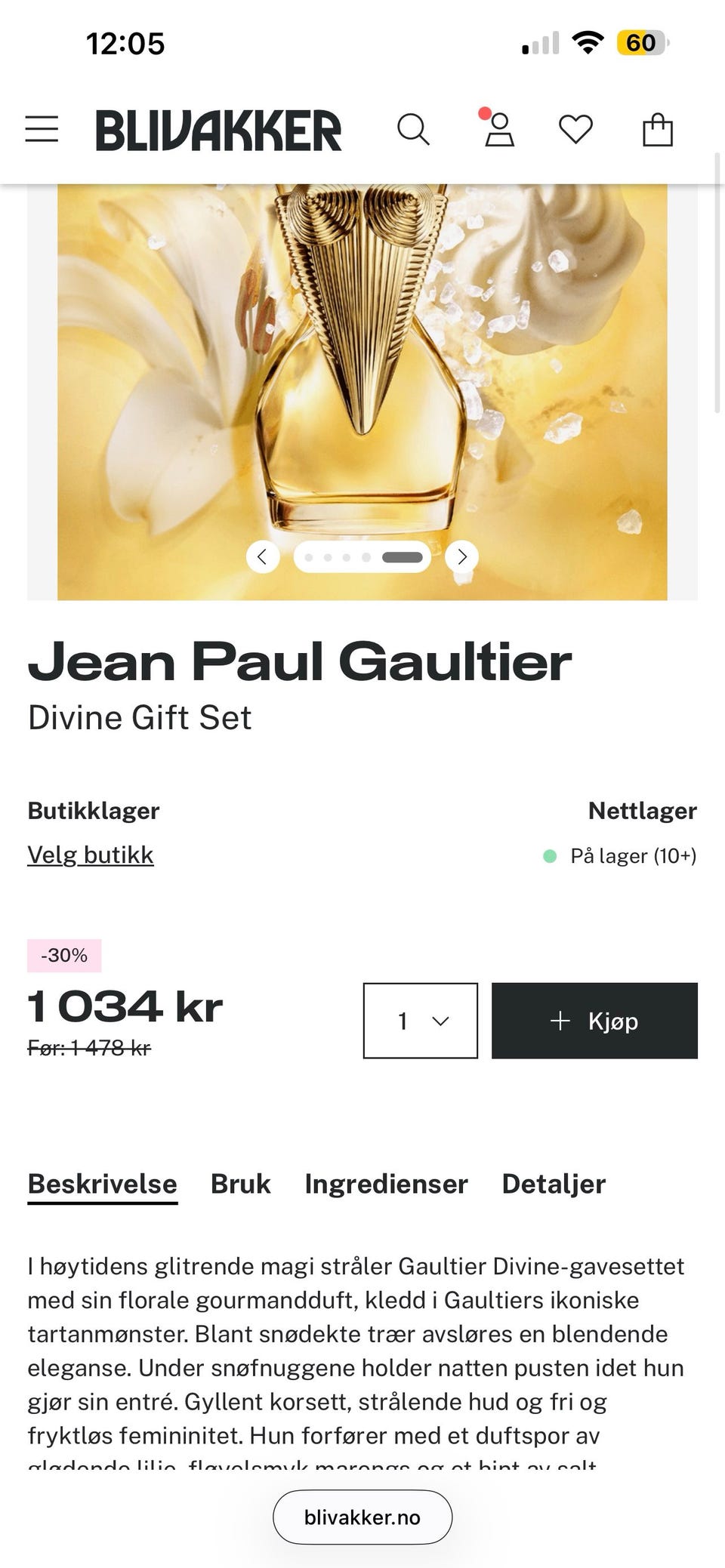The height and width of the screenshot is (1568, 725).
Task: Open the account profile icon
Action: tap(498, 128)
